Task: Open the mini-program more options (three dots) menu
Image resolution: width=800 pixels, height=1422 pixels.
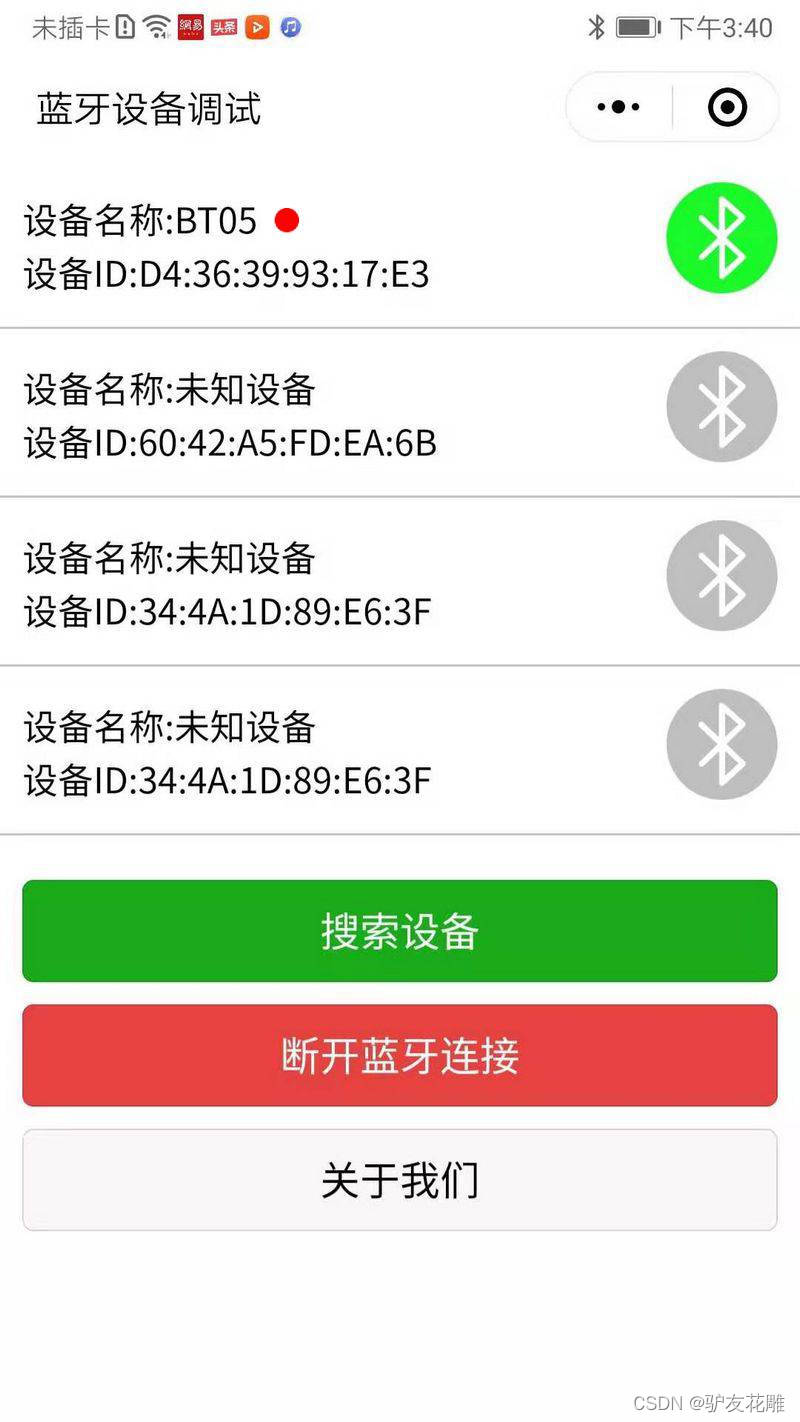Action: click(617, 107)
